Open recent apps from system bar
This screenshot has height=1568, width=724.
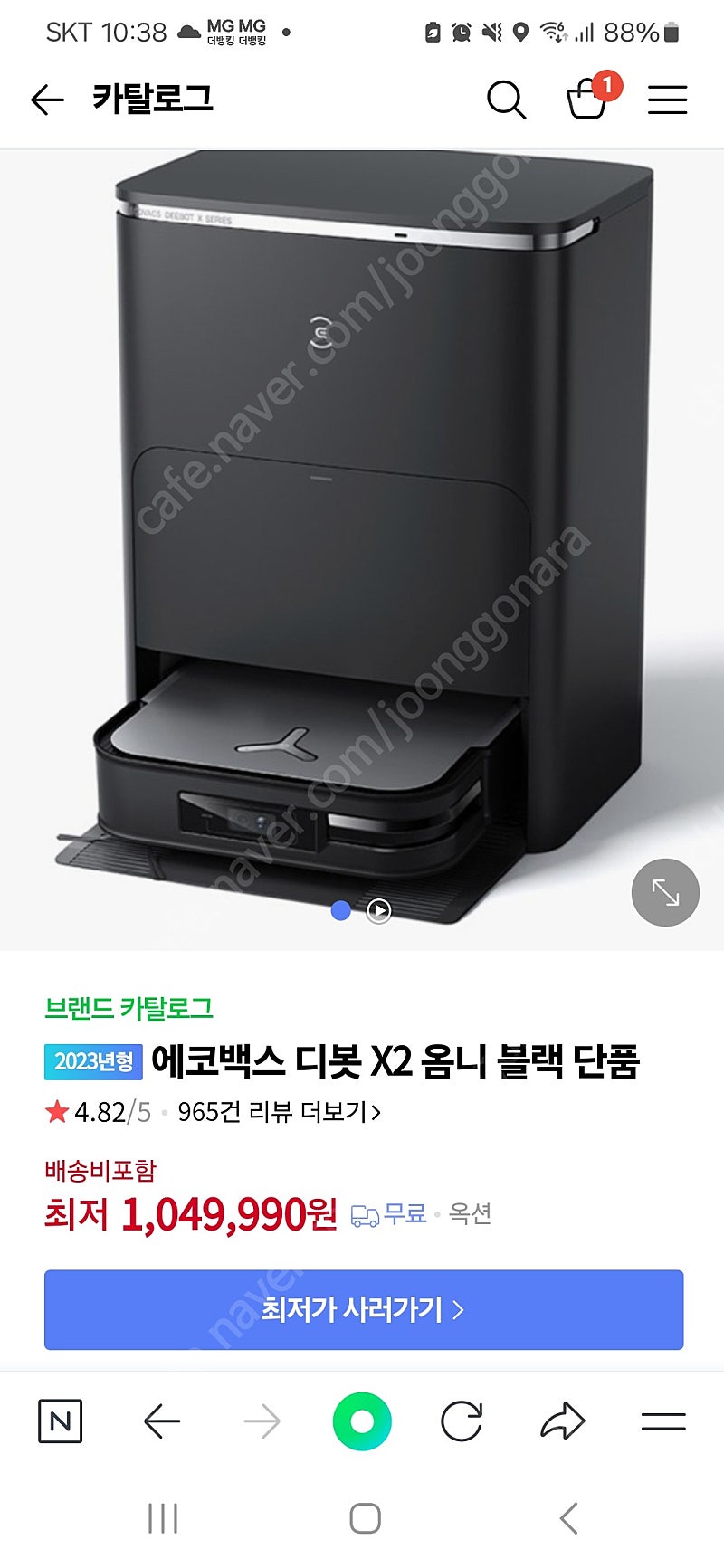(x=163, y=1519)
